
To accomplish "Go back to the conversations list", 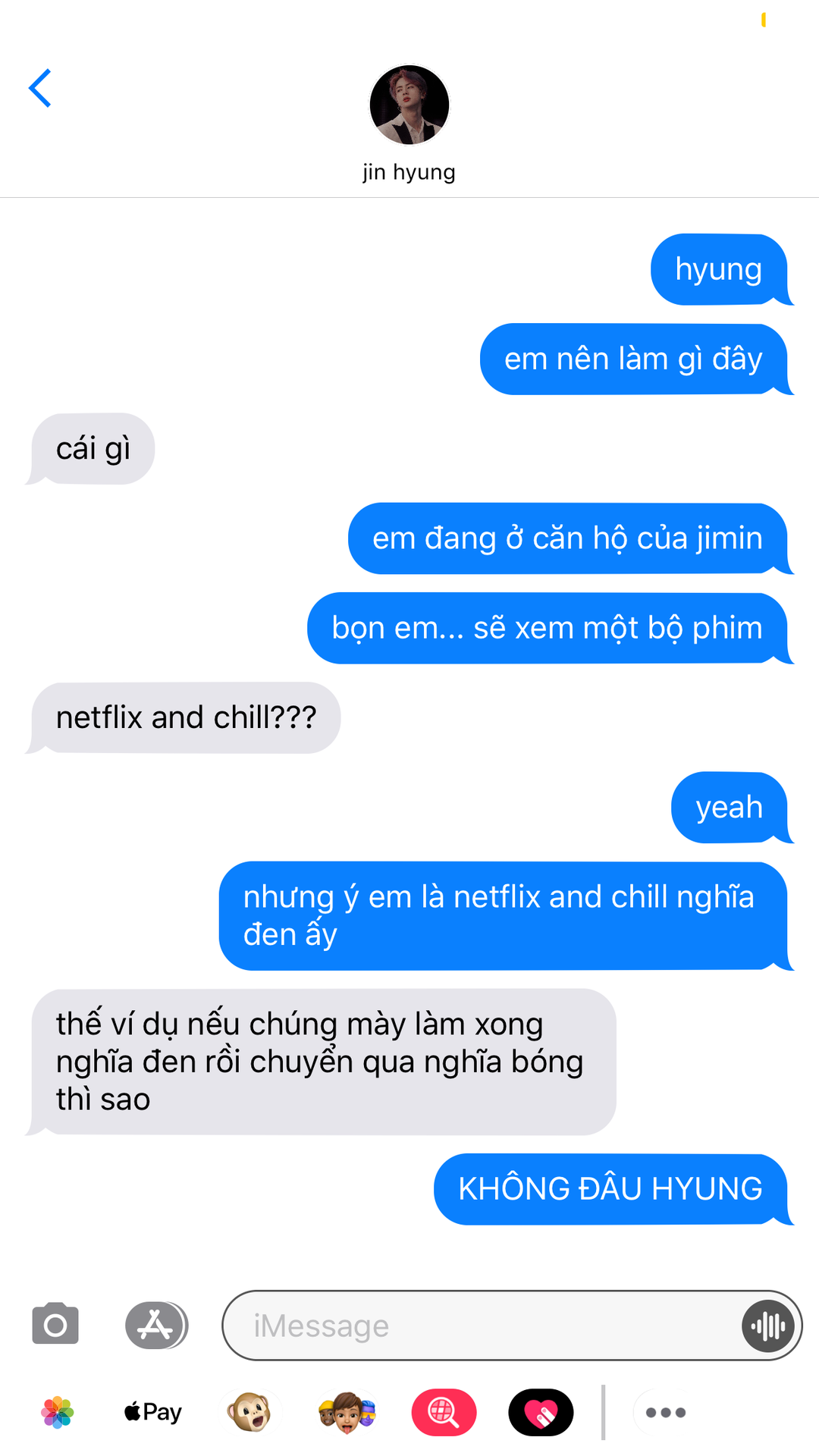I will (40, 88).
